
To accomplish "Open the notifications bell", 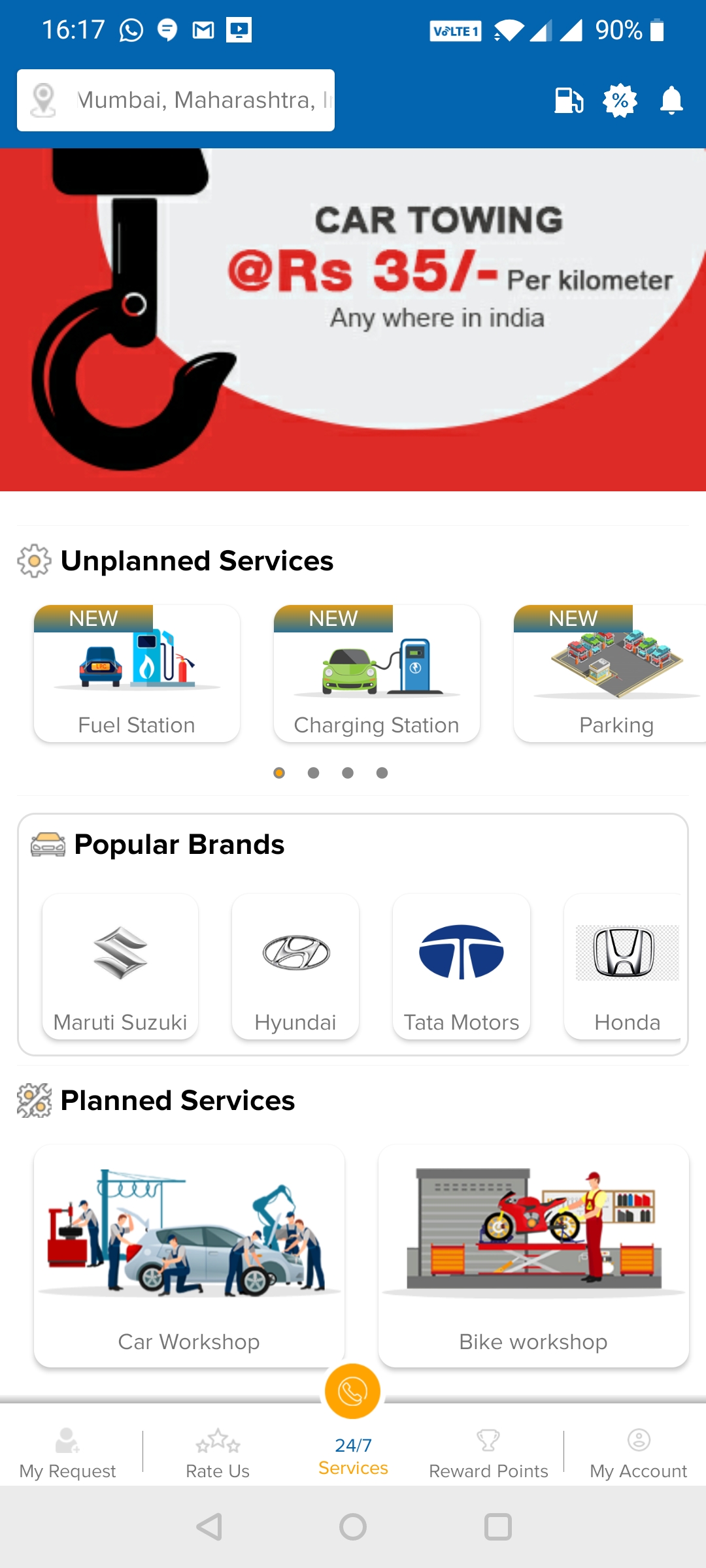I will pos(671,101).
